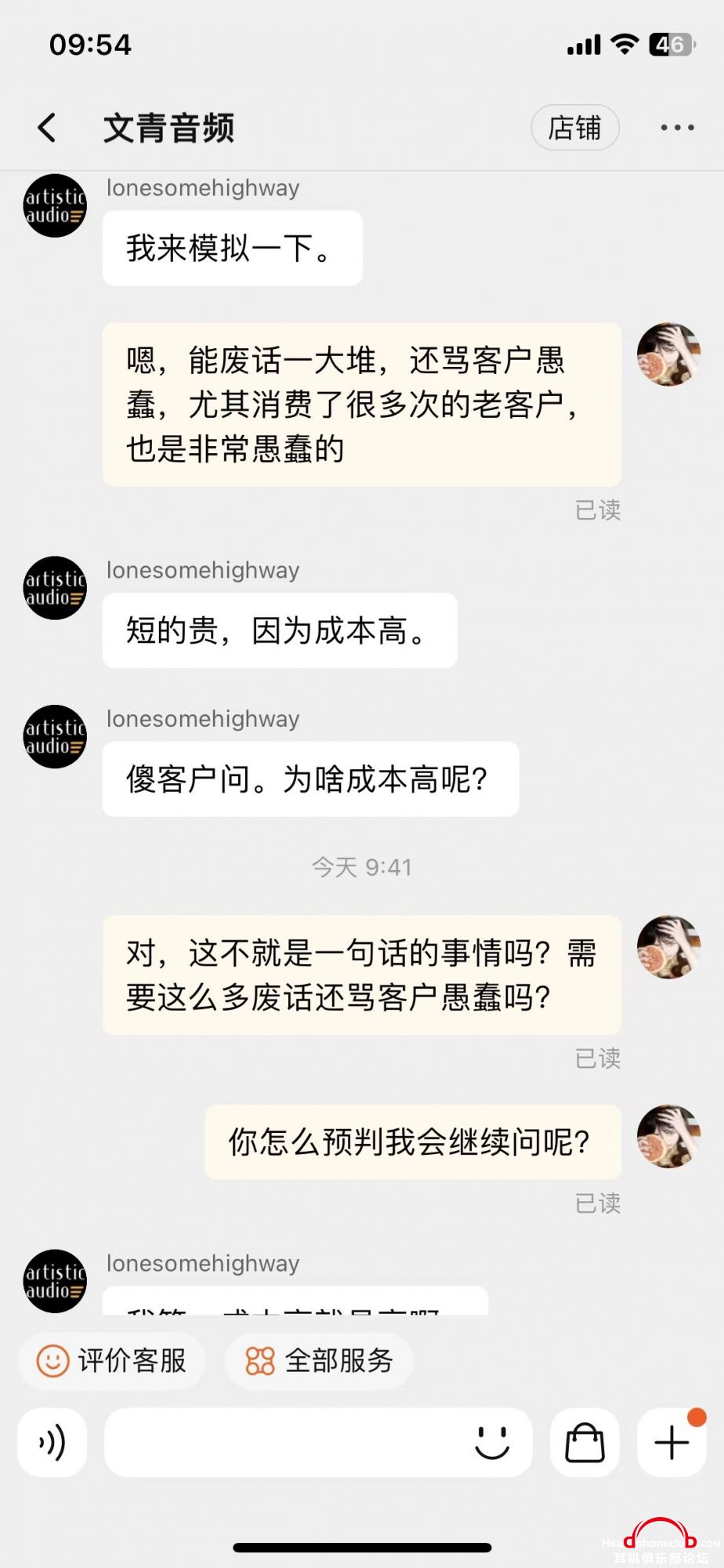Open the shopping bag icon
The image size is (724, 1568).
click(585, 1443)
